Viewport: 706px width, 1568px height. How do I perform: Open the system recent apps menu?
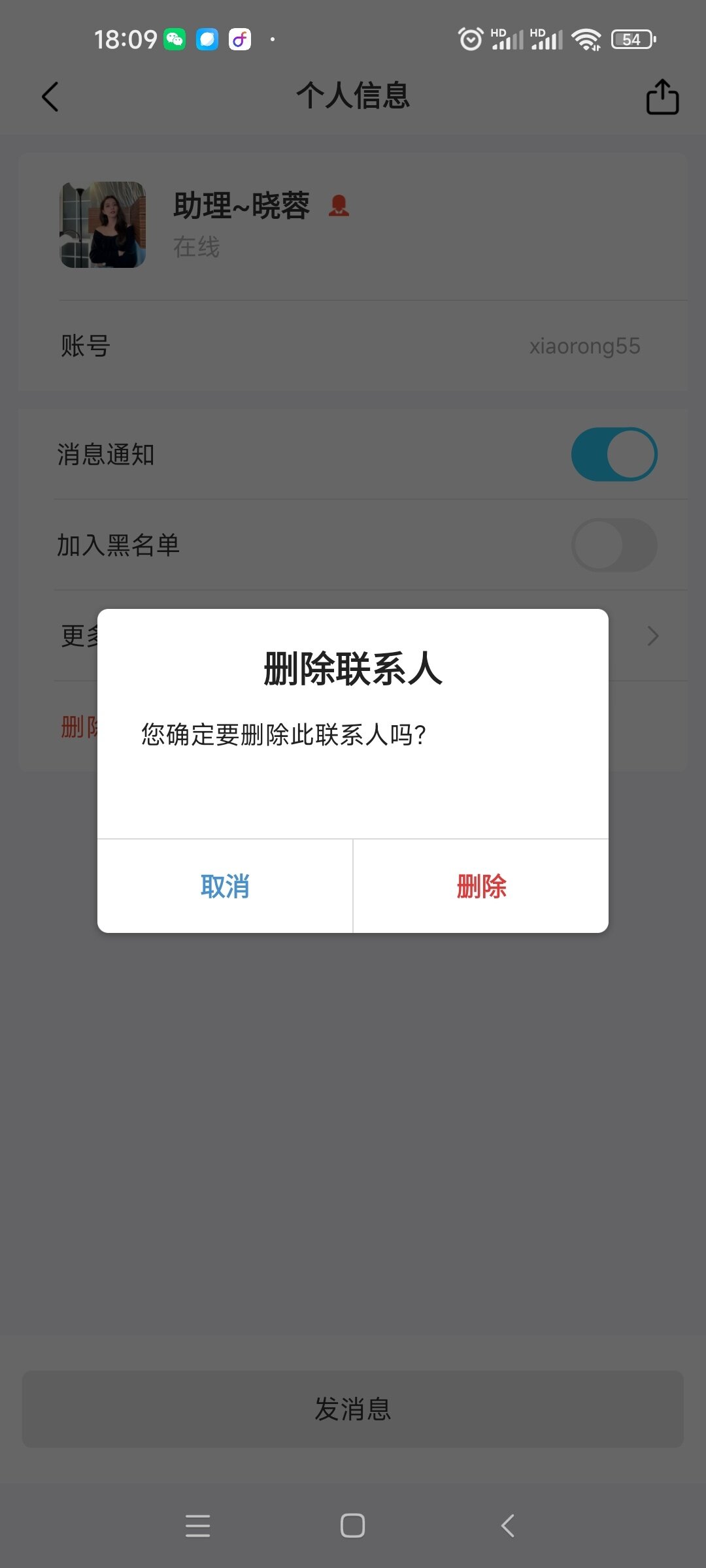tap(197, 1526)
